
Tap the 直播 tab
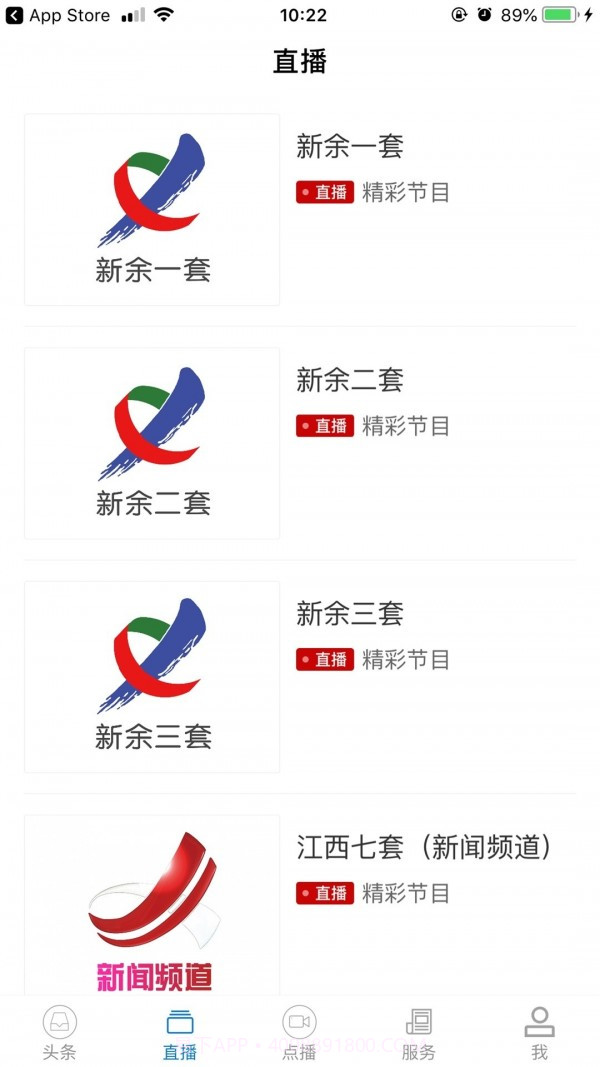coord(180,1033)
